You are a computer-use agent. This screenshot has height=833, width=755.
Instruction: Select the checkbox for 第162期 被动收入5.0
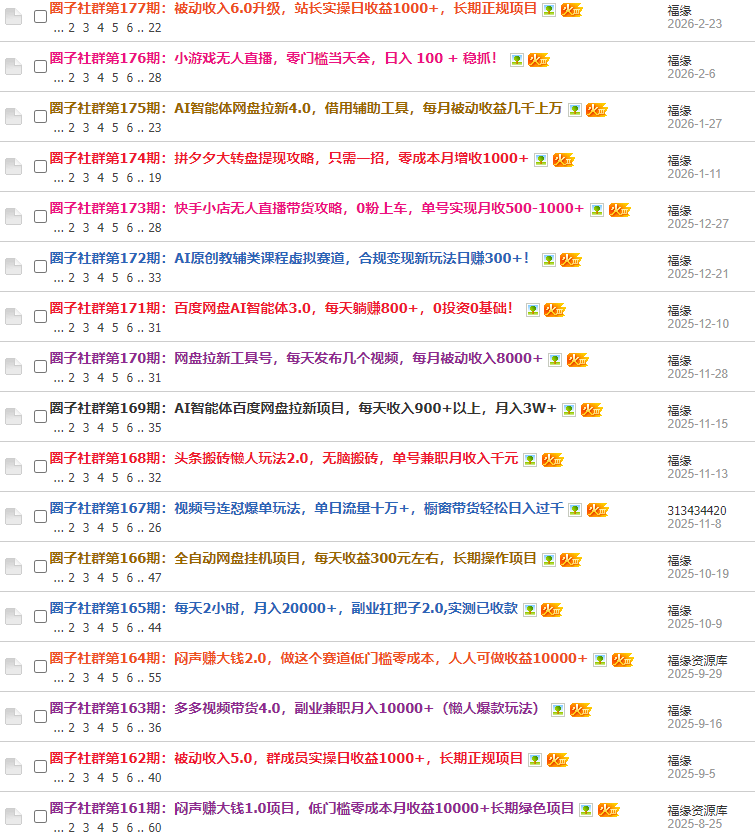pyautogui.click(x=41, y=766)
